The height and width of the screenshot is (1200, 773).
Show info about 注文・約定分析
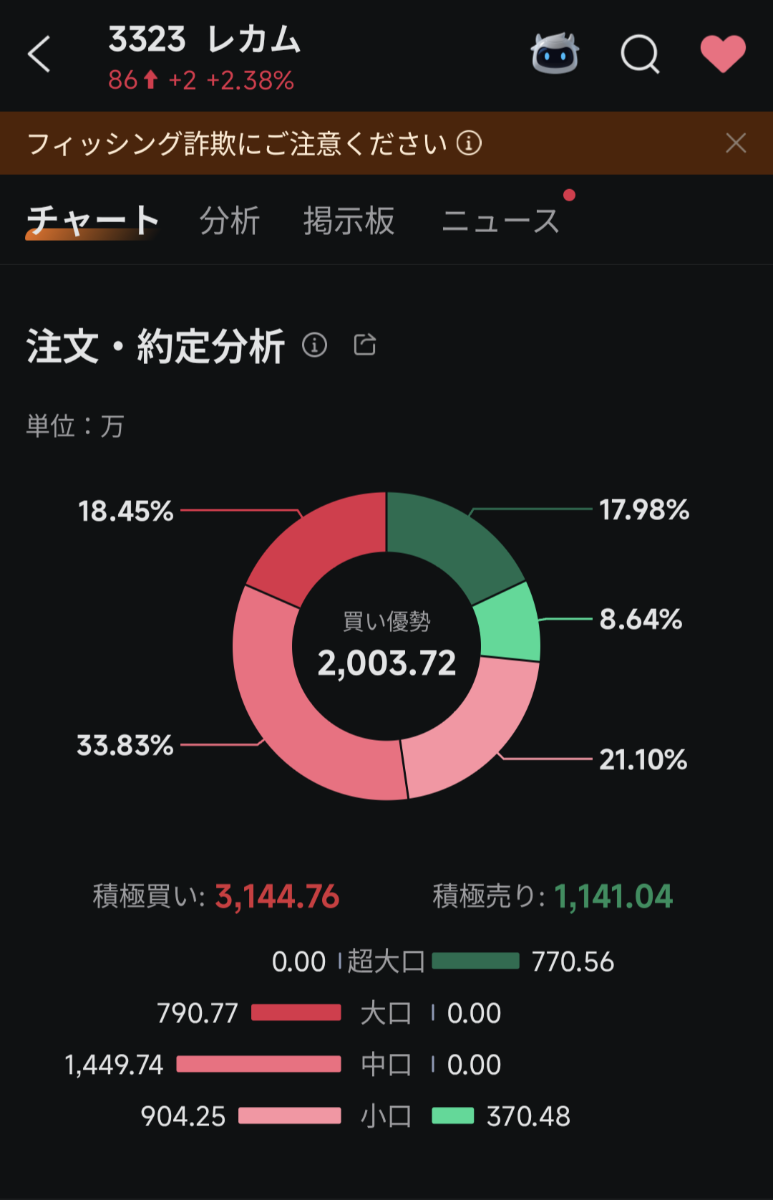[x=315, y=346]
